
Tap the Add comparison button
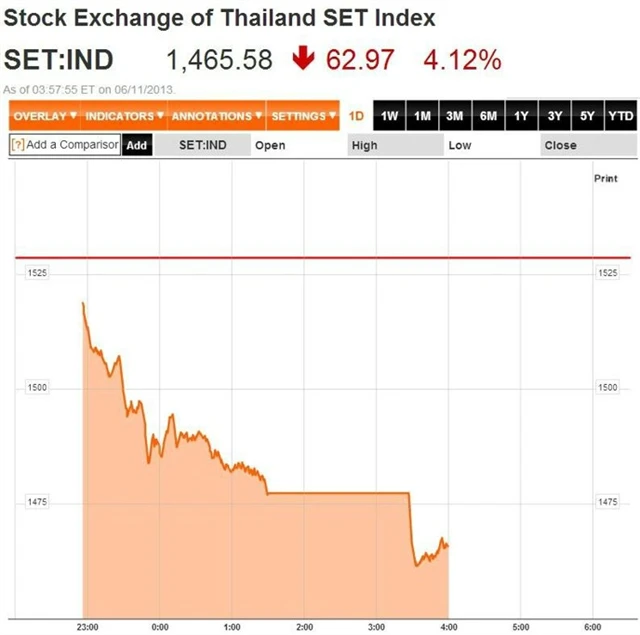coord(137,145)
